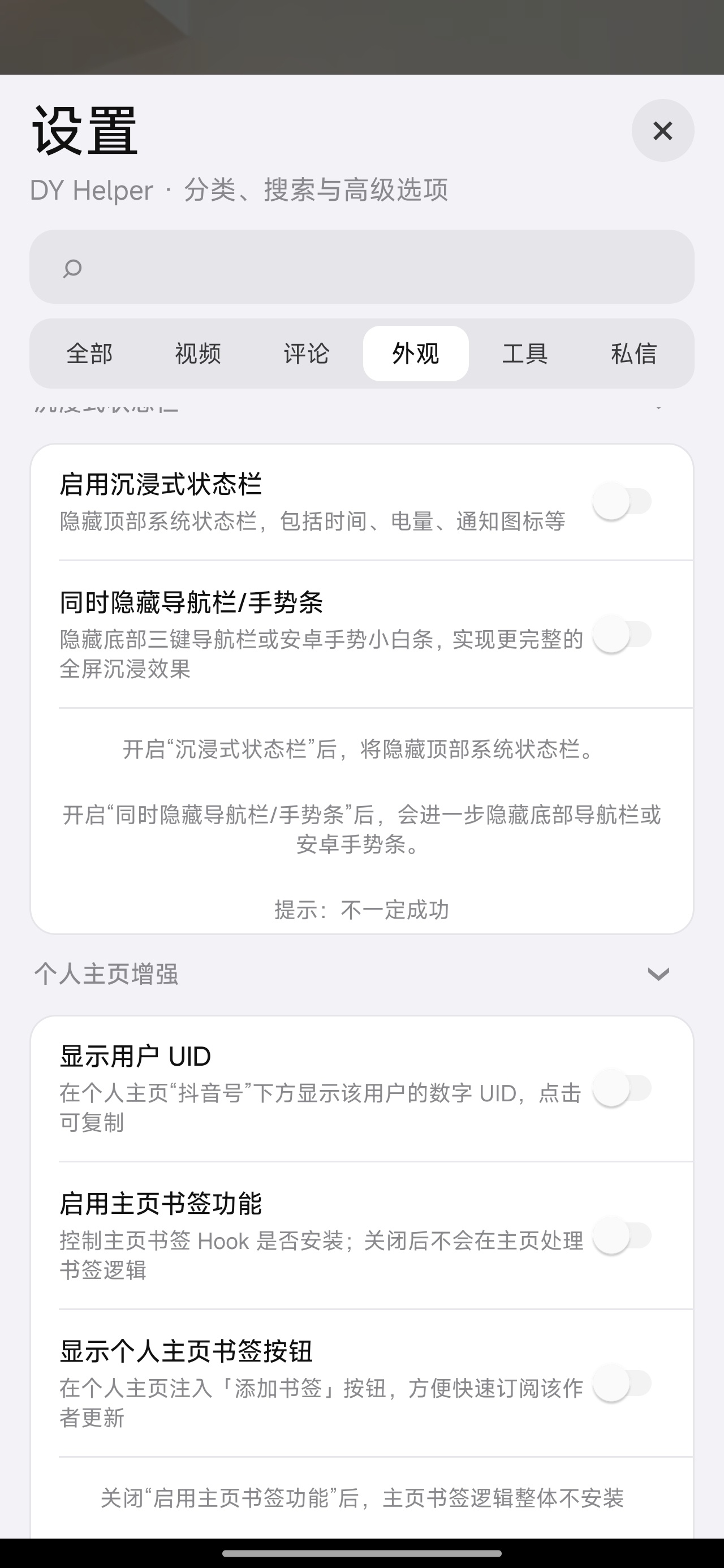Switch to the 评论 tab

click(x=307, y=354)
